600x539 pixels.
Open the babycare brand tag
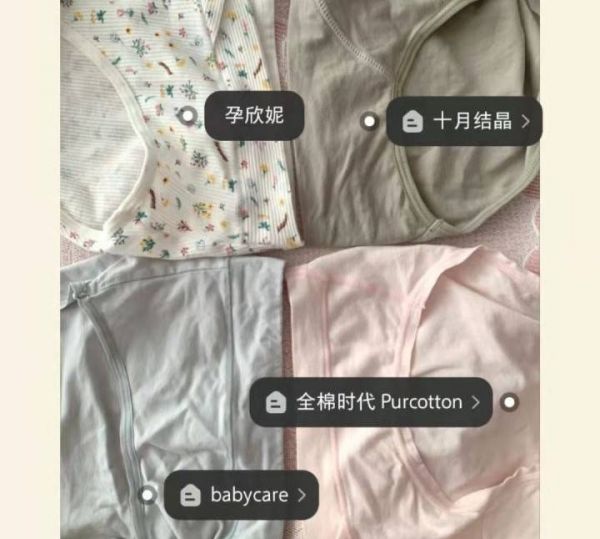coord(241,494)
